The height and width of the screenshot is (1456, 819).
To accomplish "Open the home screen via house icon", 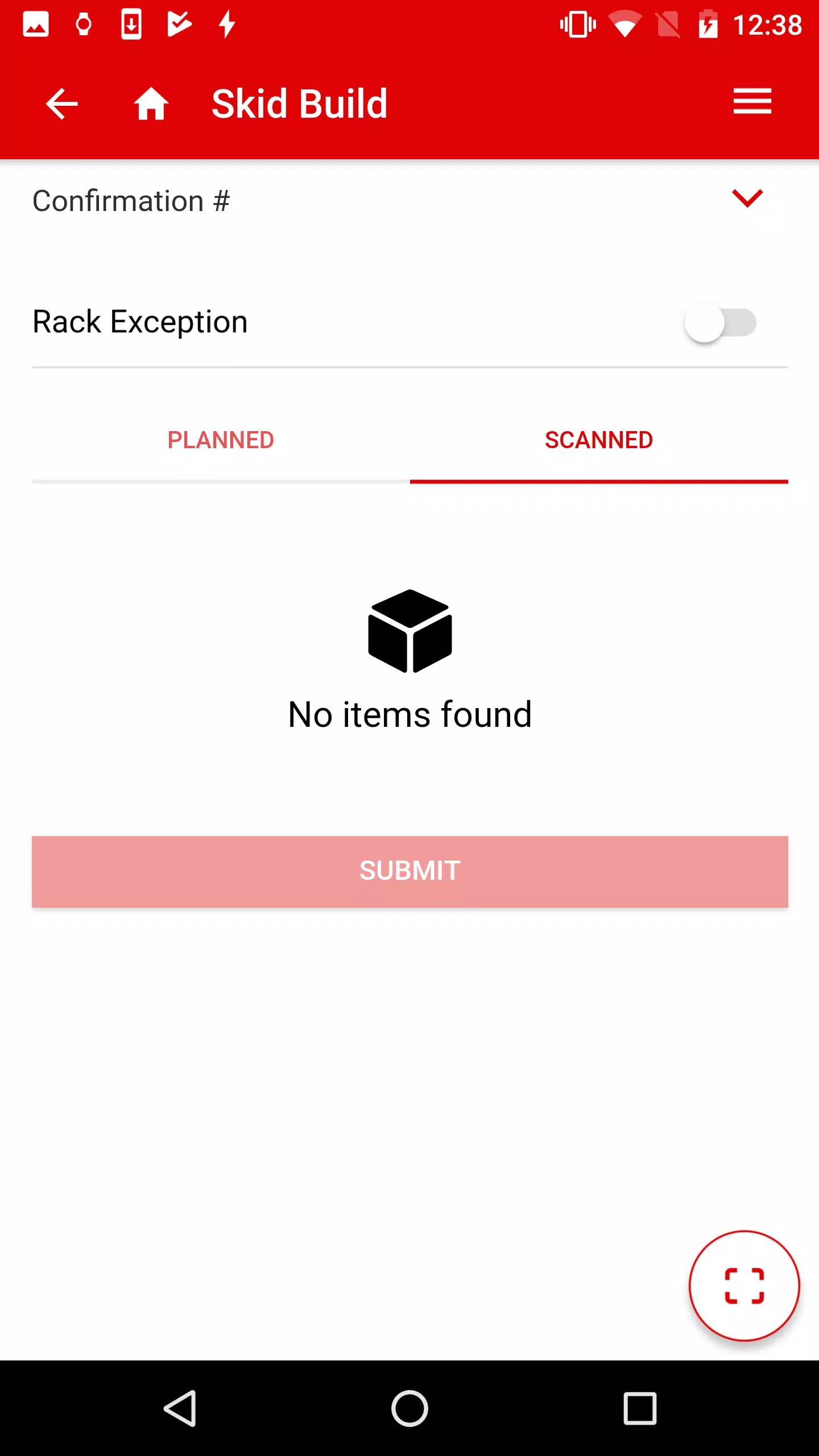I will click(151, 104).
